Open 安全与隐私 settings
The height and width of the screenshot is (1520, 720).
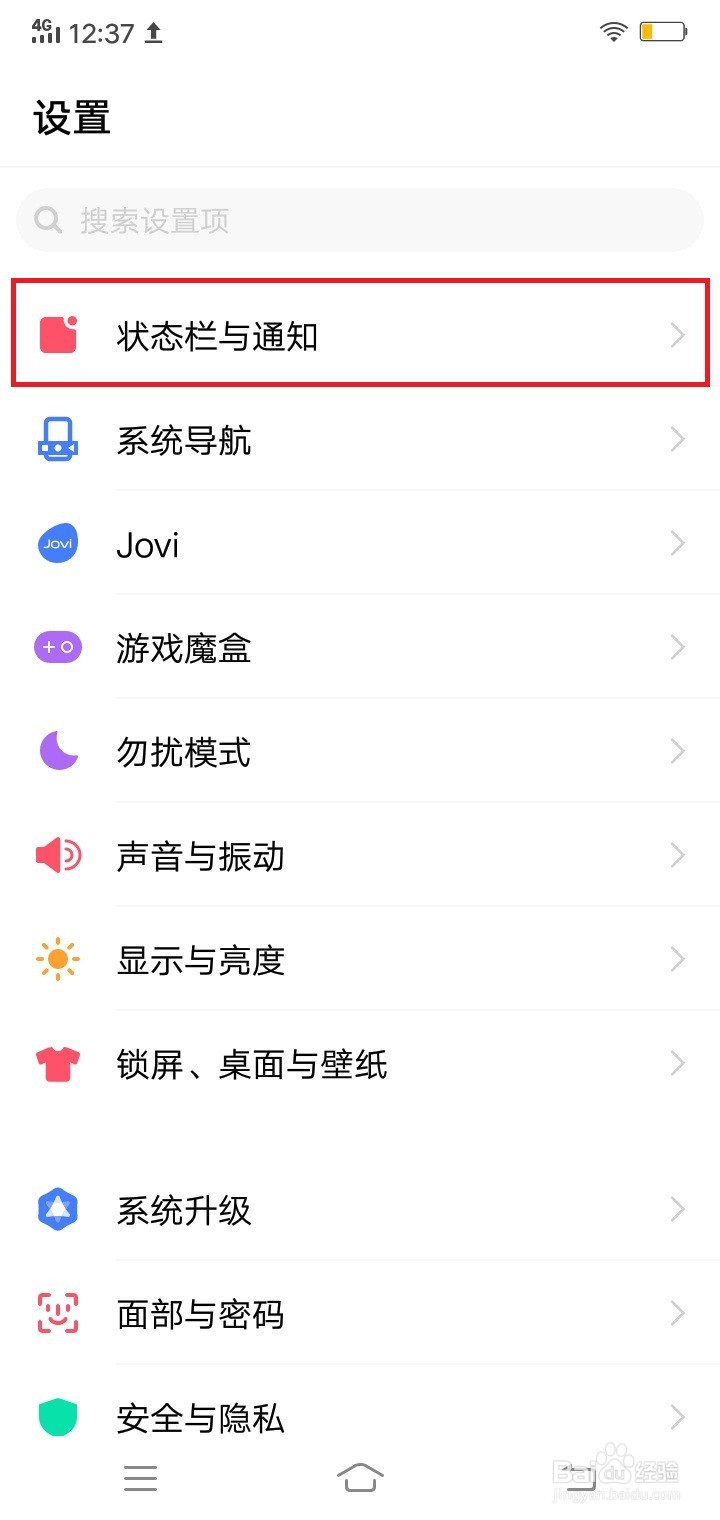(x=360, y=1418)
